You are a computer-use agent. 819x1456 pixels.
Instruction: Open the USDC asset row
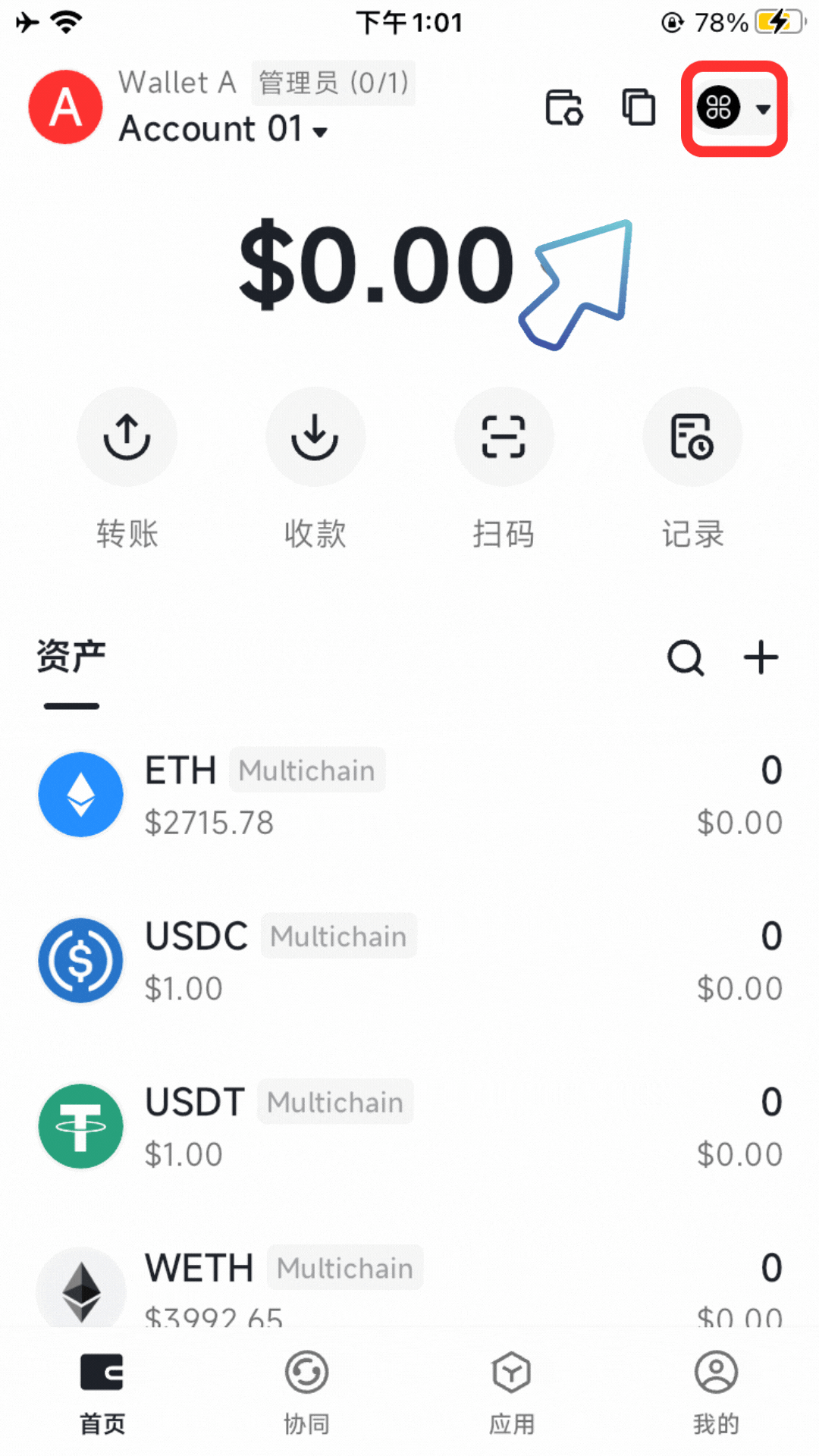click(x=409, y=961)
